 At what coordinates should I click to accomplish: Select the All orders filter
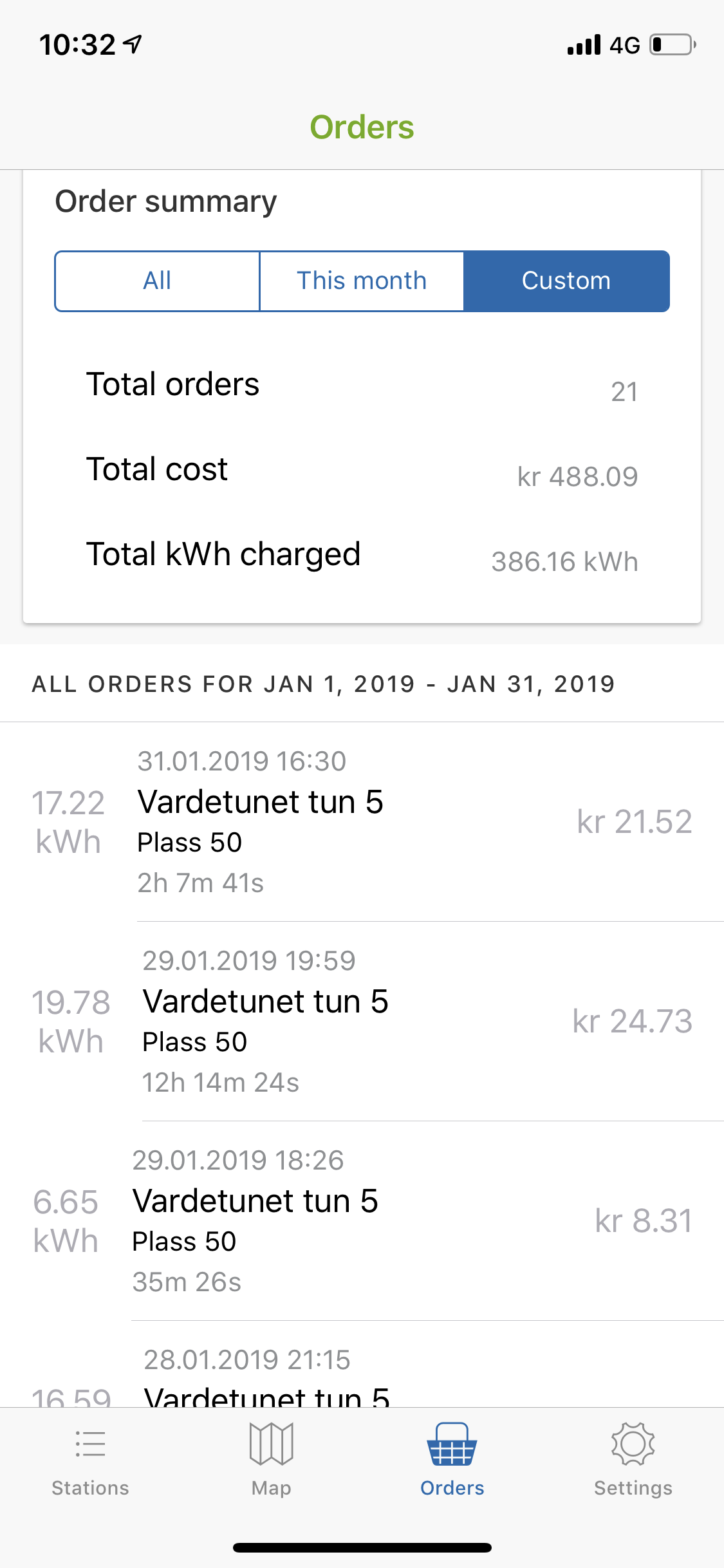coord(157,281)
